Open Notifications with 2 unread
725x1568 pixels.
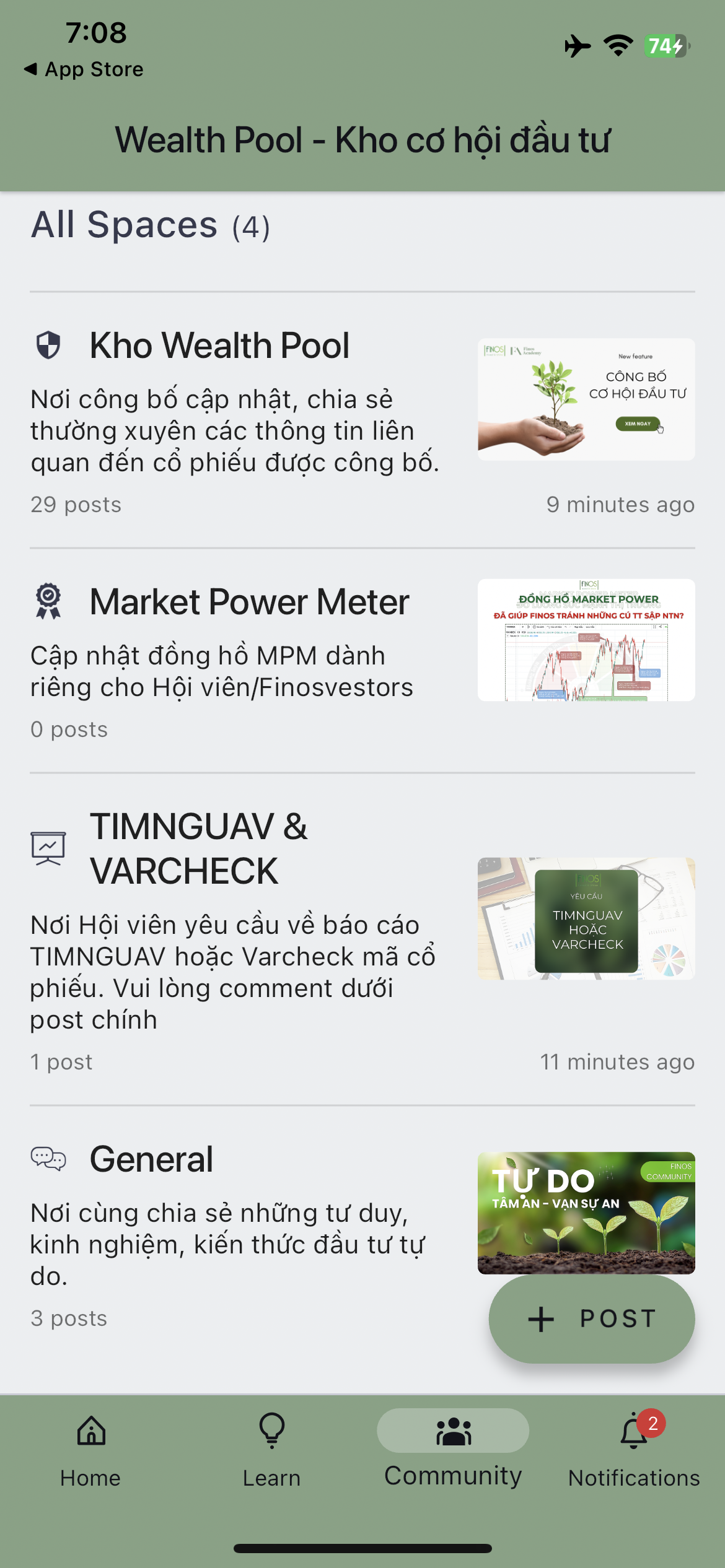634,1451
